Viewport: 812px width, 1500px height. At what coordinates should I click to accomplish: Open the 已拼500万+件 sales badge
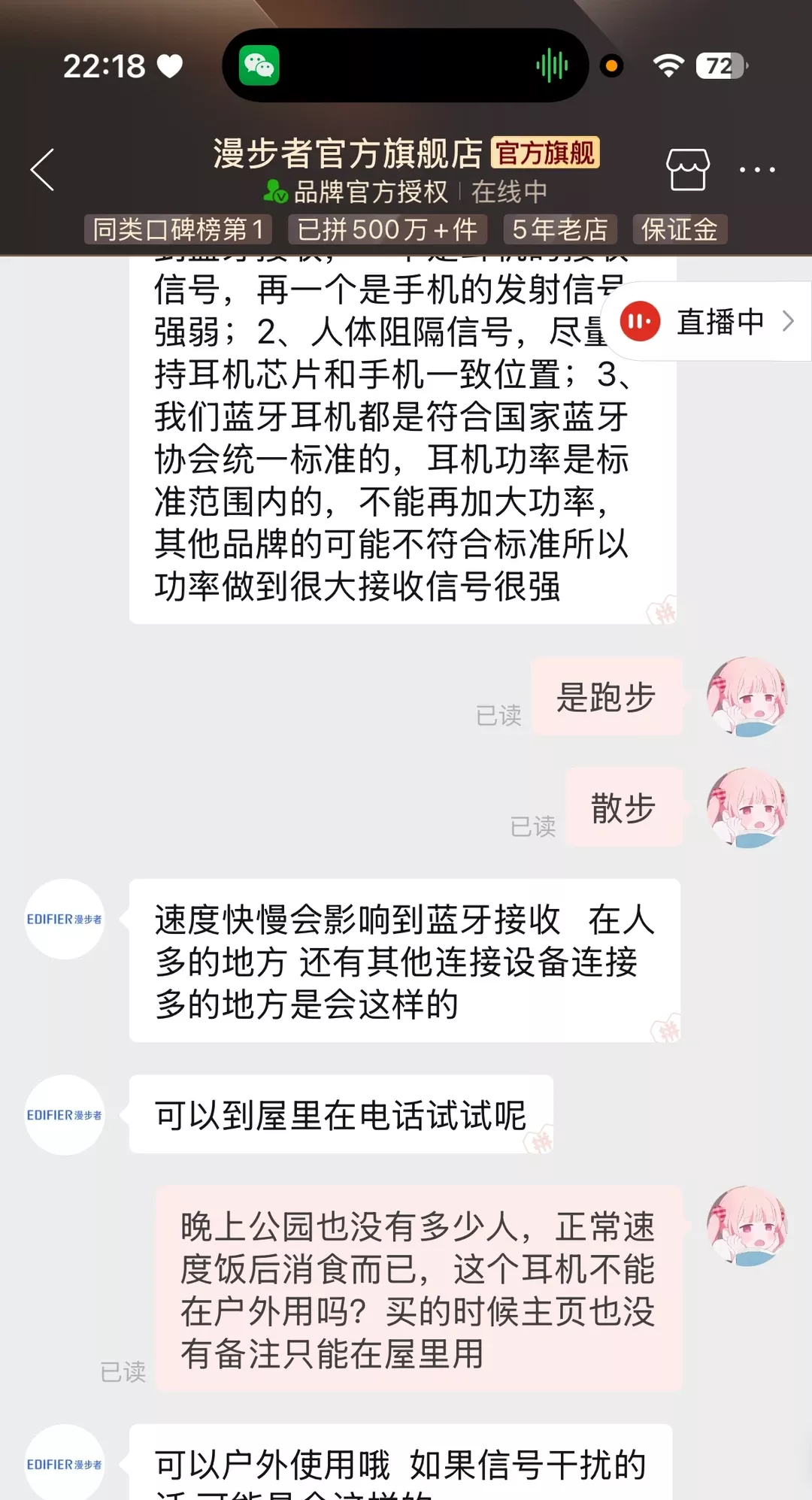click(388, 229)
